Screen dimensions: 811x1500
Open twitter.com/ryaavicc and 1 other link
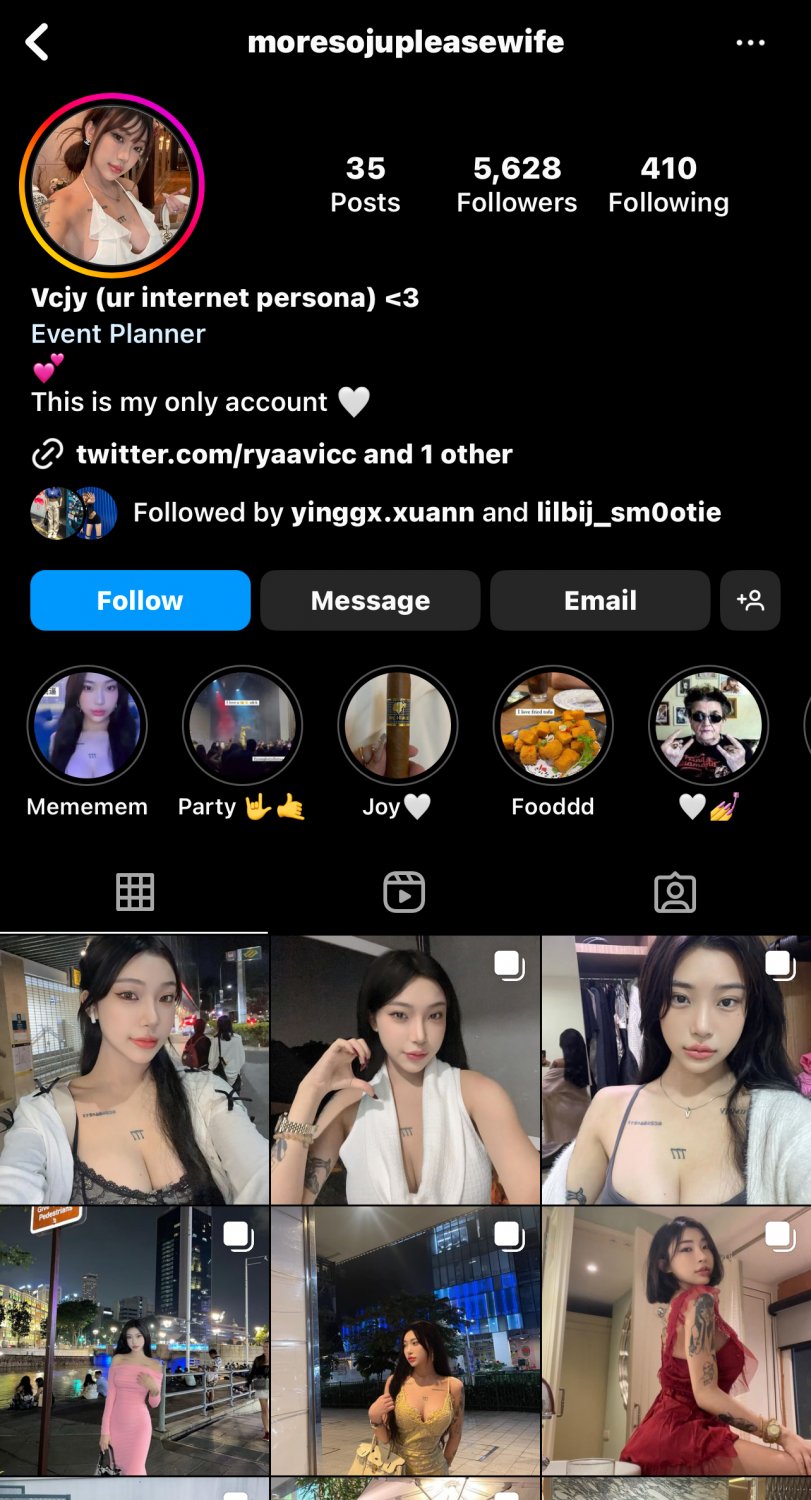click(295, 454)
